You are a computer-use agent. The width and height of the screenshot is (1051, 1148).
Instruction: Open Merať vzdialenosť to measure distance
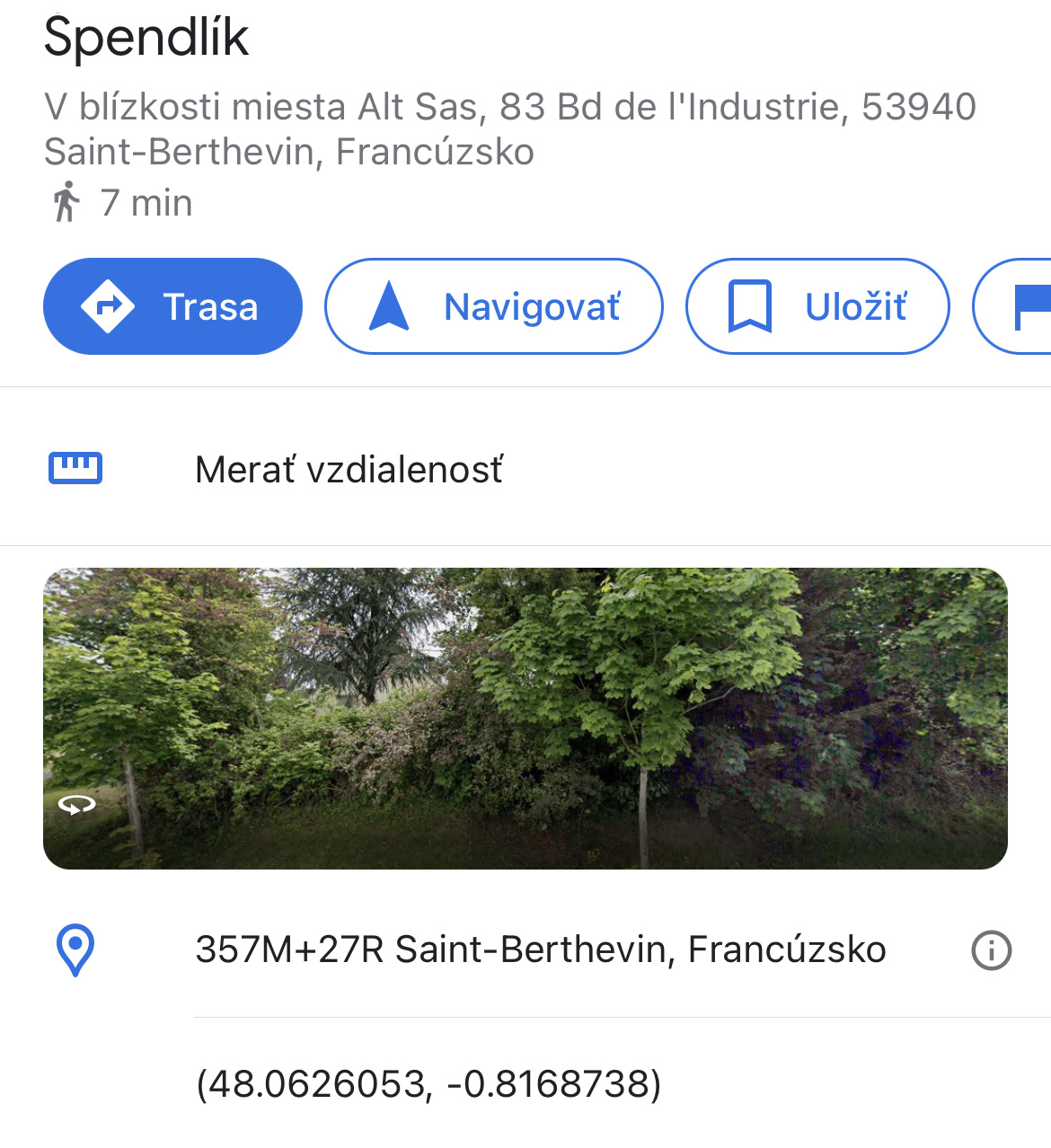tap(349, 470)
